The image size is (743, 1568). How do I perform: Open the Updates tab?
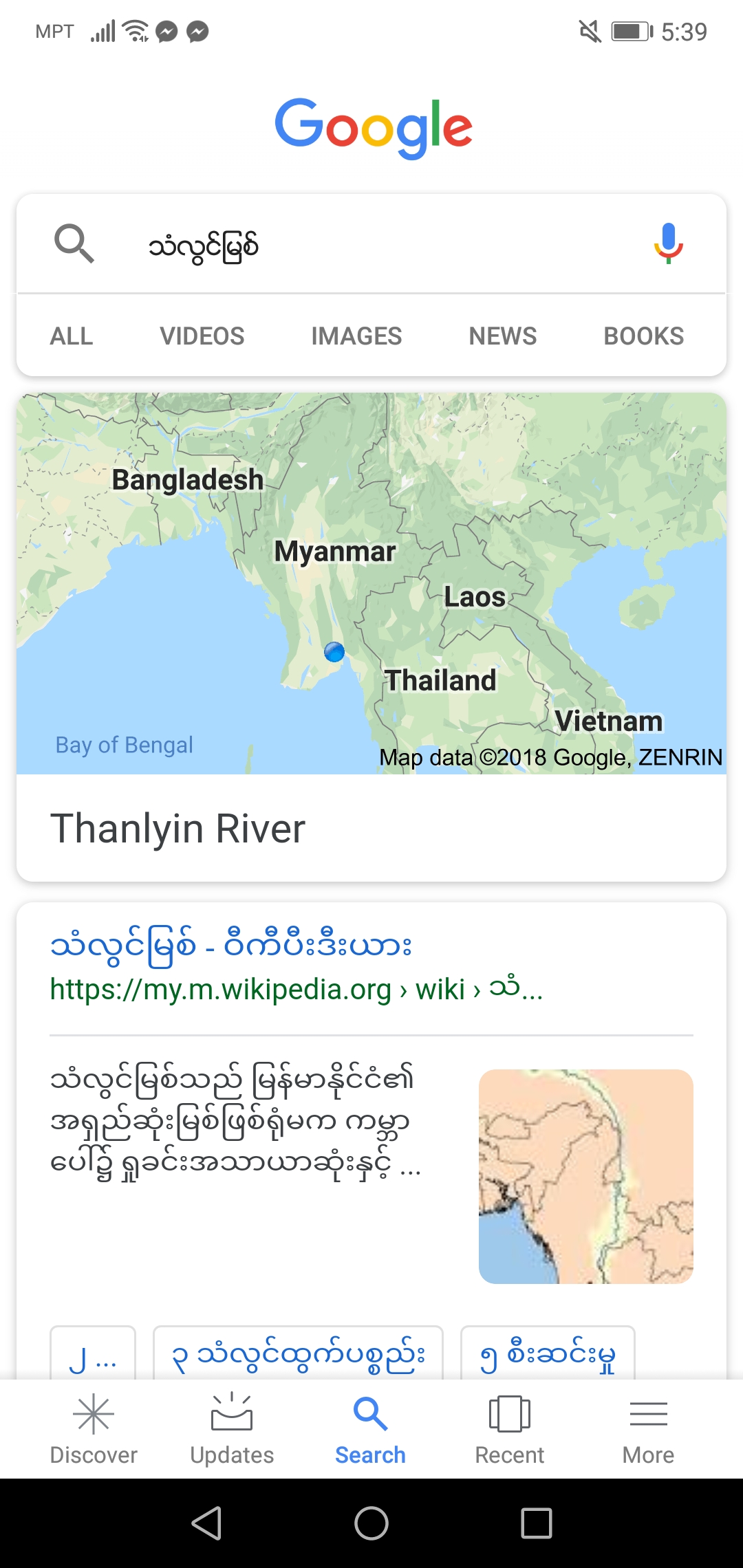coord(232,1429)
